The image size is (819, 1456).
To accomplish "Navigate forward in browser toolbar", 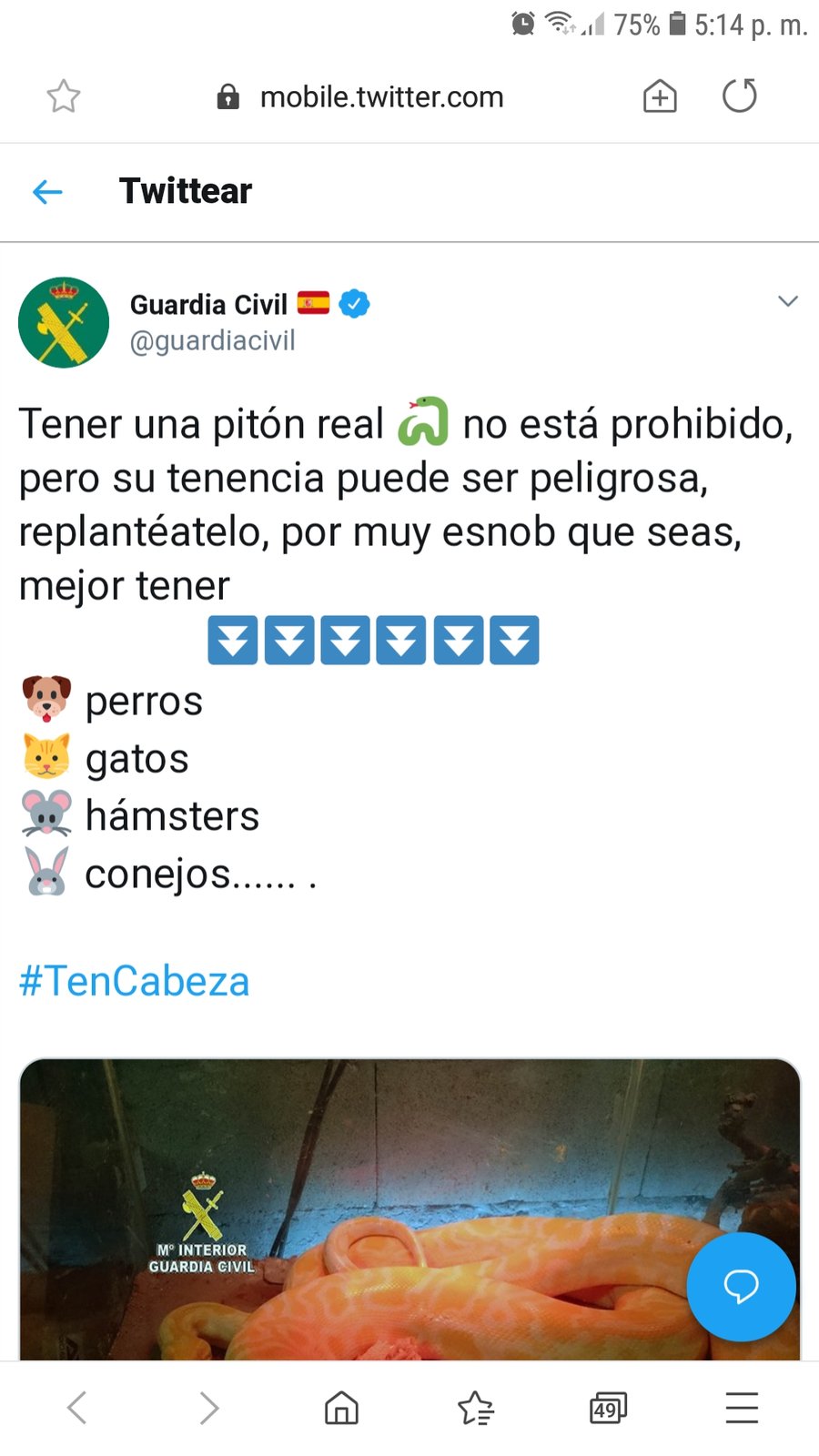I will click(209, 1408).
